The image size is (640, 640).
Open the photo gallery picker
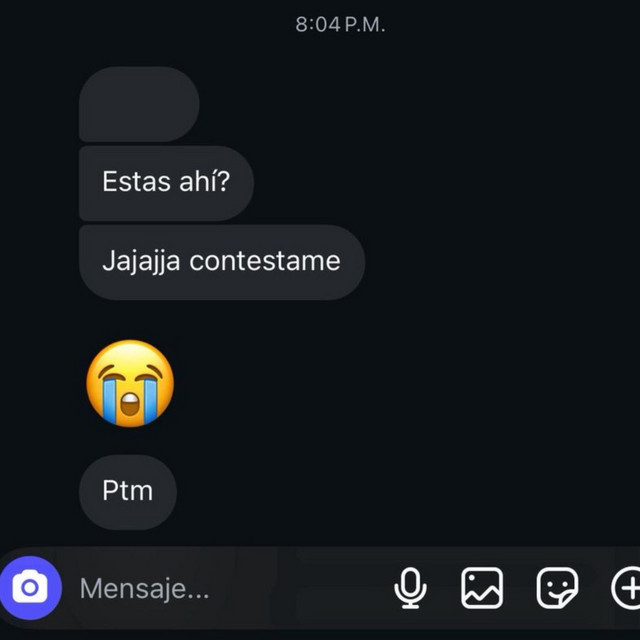(x=482, y=588)
